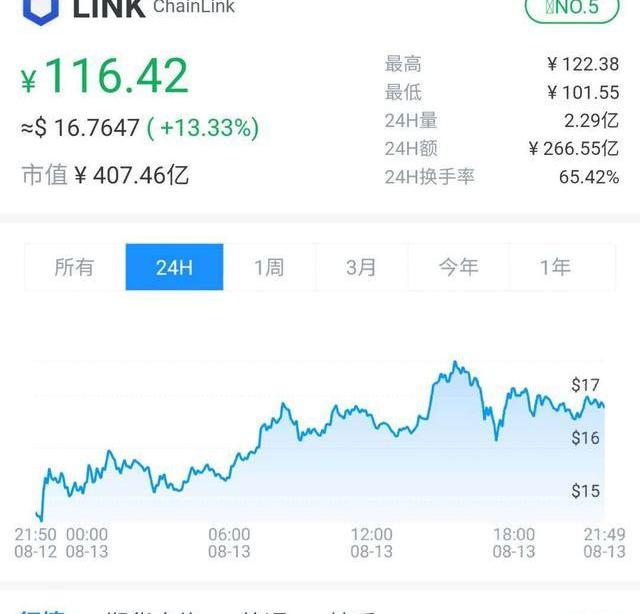Switch the chart to the 所有 range

tap(74, 267)
